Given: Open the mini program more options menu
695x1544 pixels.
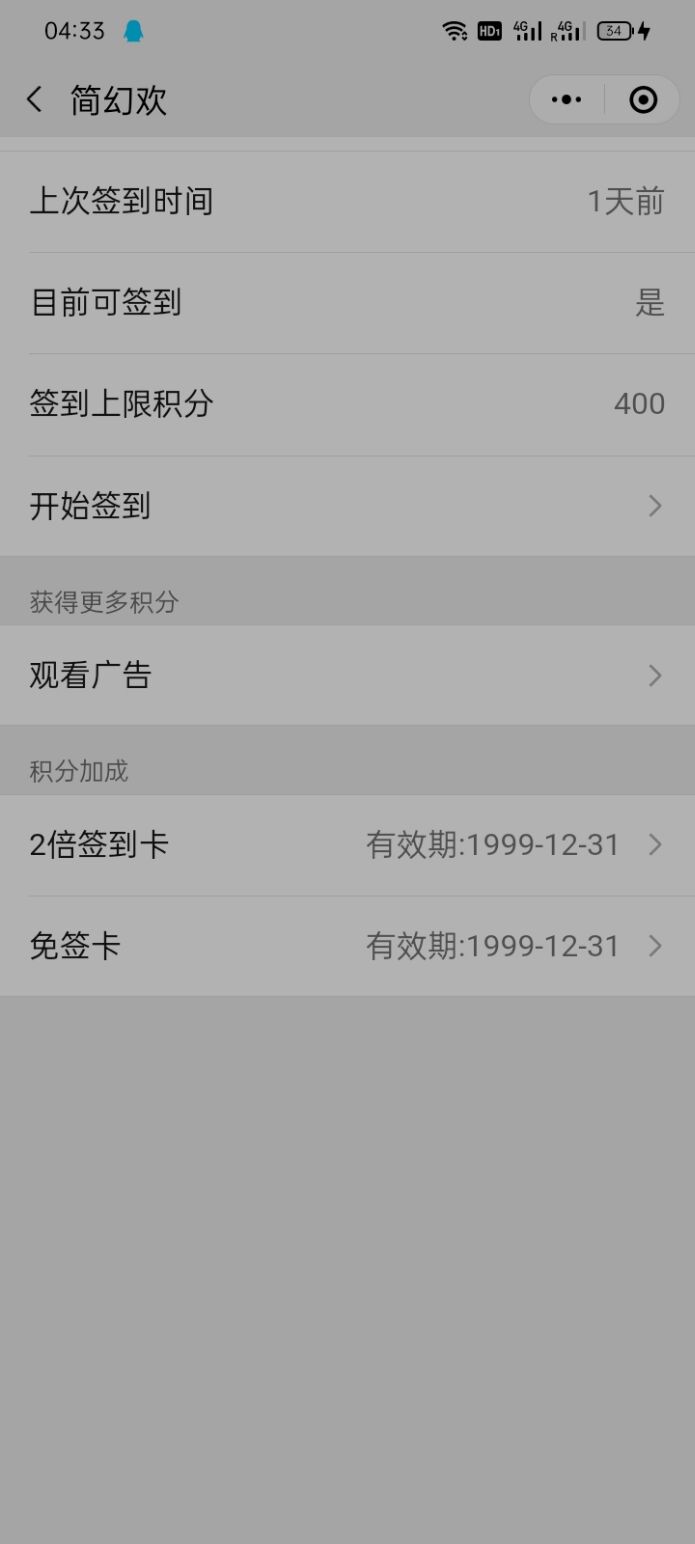Looking at the screenshot, I should [x=566, y=100].
